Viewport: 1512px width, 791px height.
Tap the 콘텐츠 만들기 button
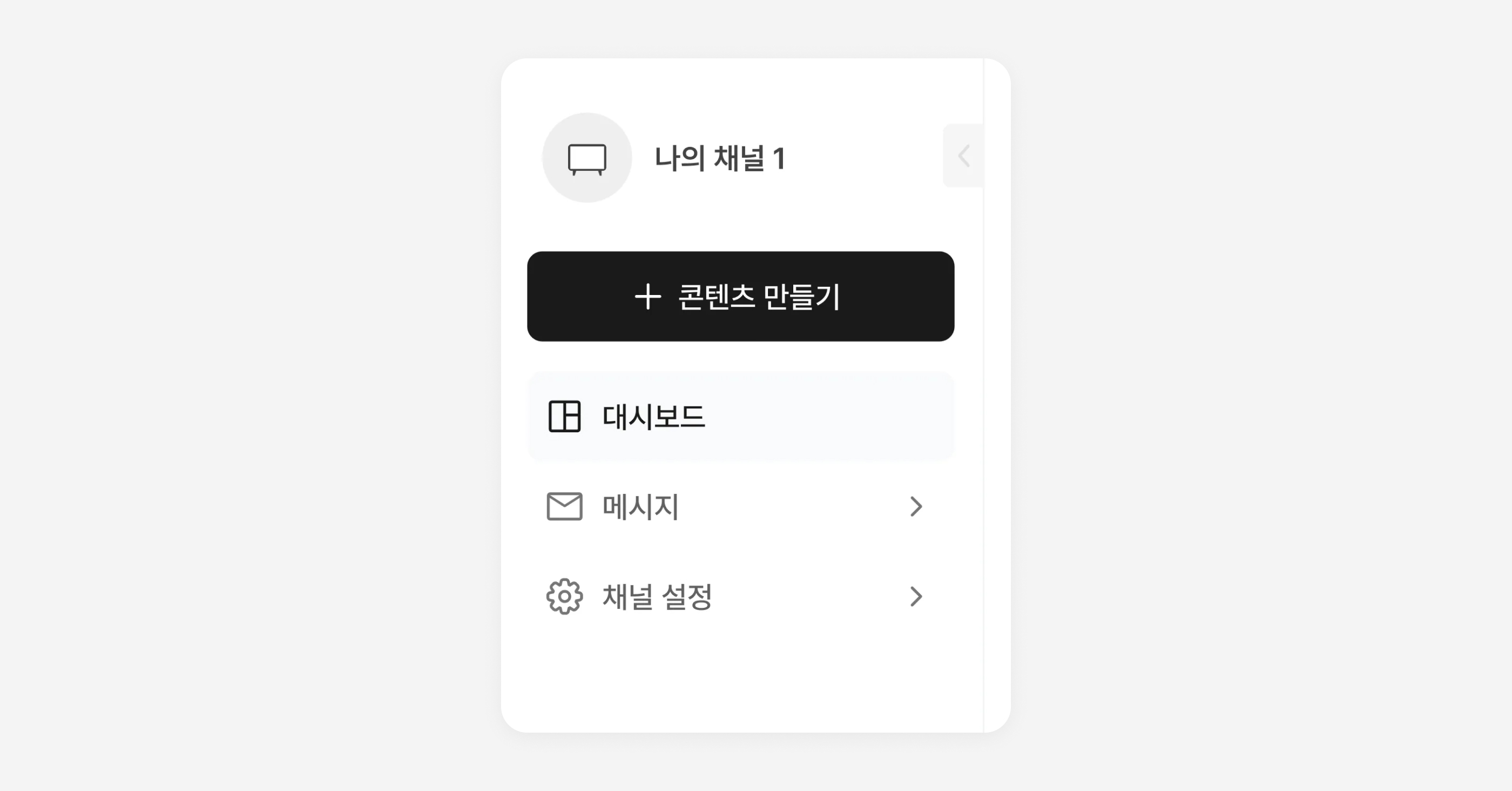click(x=740, y=297)
